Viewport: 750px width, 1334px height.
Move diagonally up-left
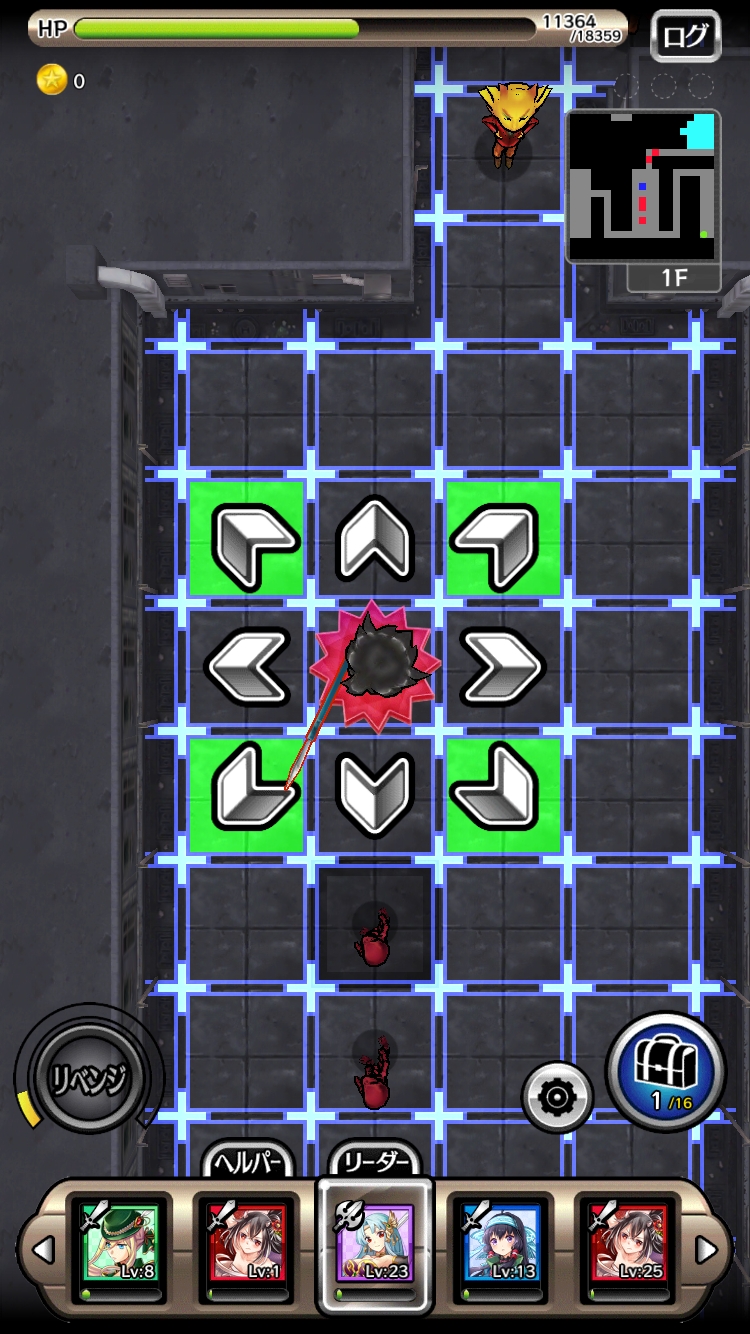[248, 540]
